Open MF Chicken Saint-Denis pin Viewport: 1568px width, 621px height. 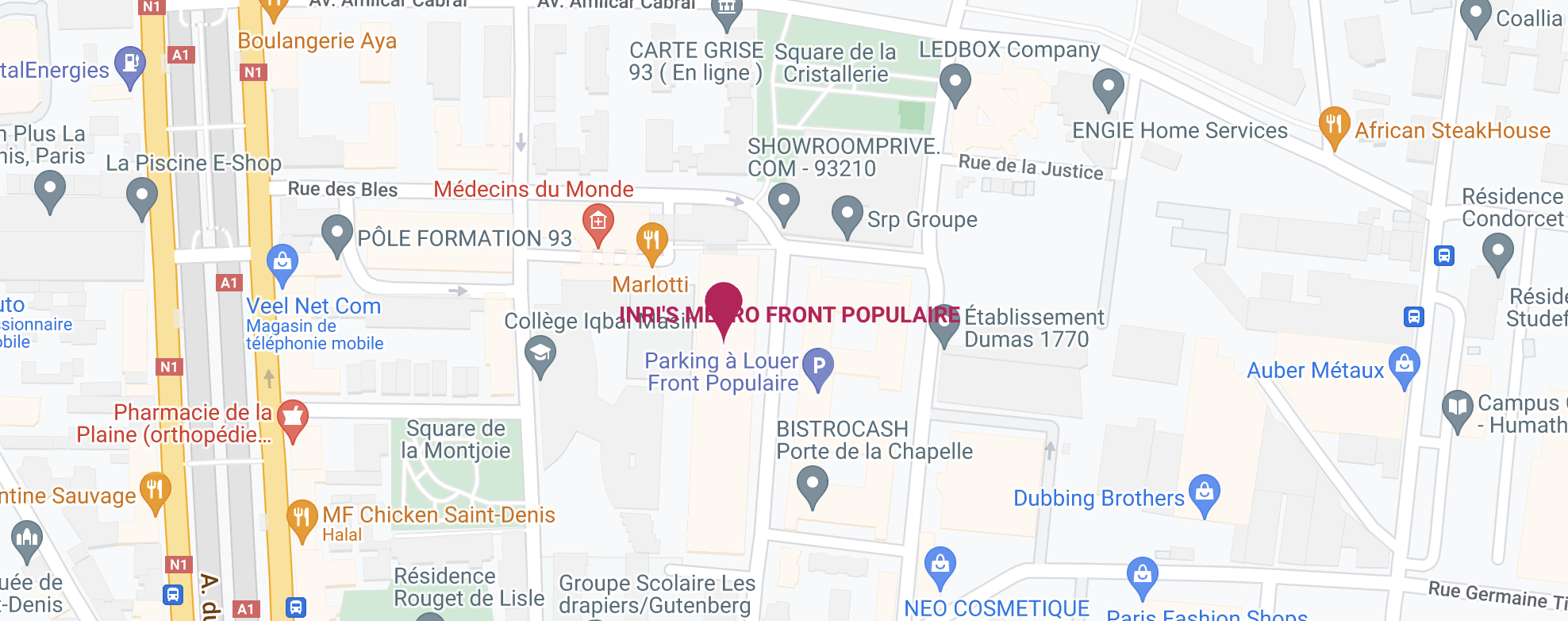[x=302, y=518]
